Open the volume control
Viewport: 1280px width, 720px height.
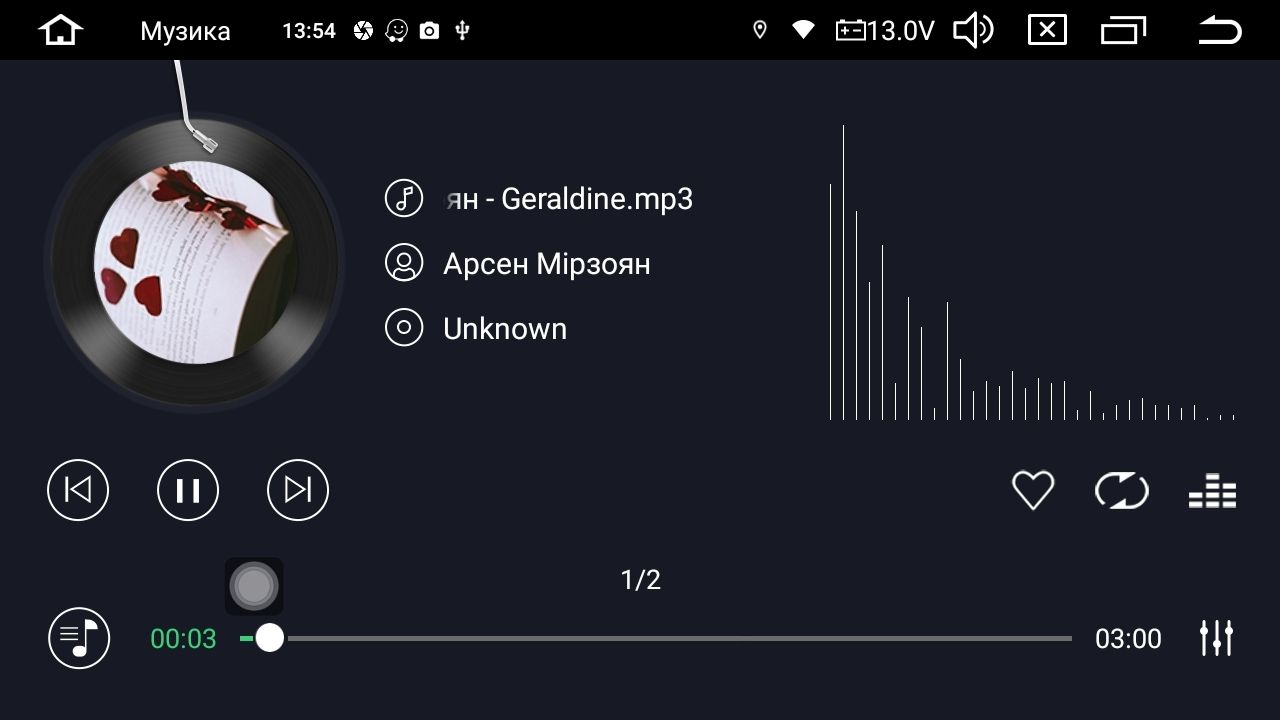pos(973,30)
